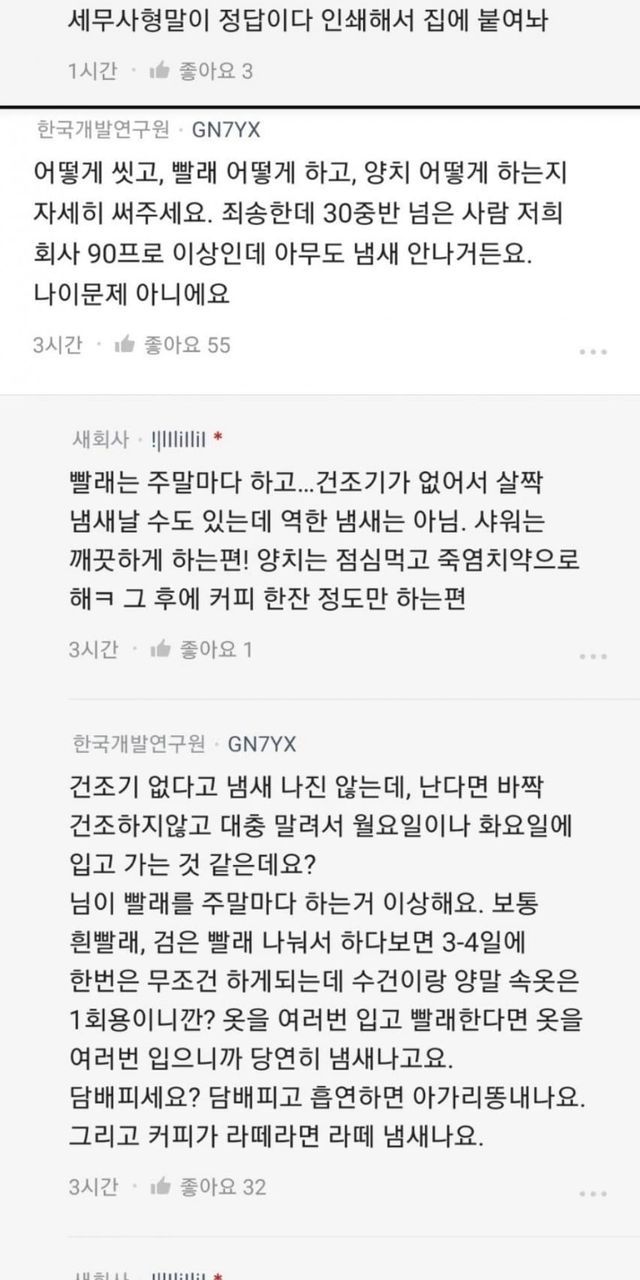Screen dimensions: 640x1280
Task: Open overflow menu on the 좋아요 32 reply
Action: pyautogui.click(x=594, y=1192)
